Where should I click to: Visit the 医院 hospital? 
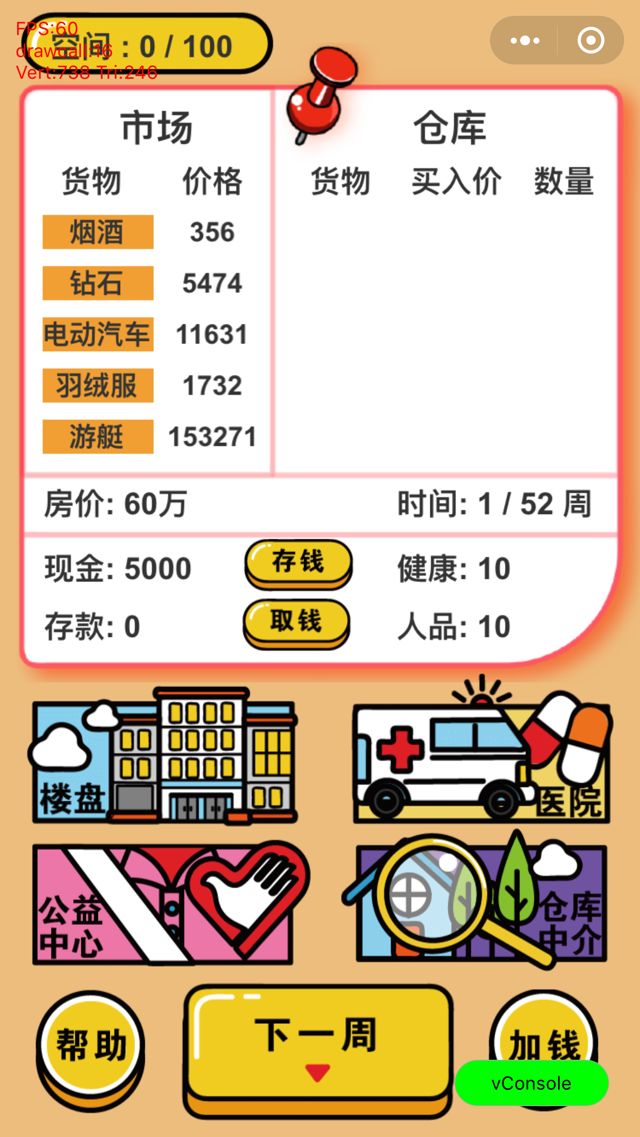coord(480,759)
